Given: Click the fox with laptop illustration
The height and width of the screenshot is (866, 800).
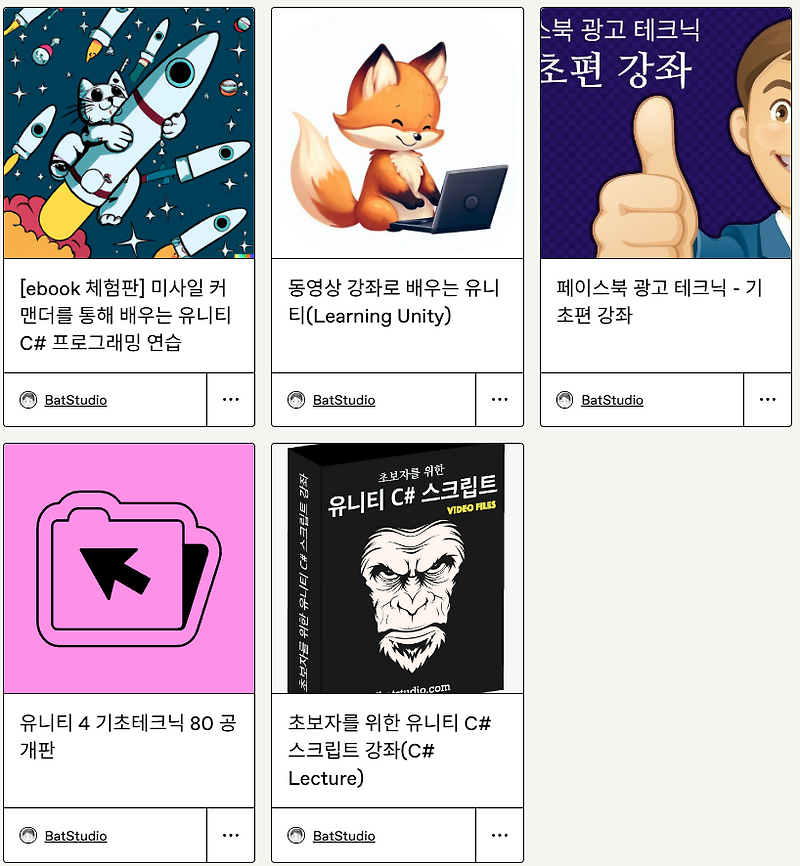Looking at the screenshot, I should click(396, 130).
